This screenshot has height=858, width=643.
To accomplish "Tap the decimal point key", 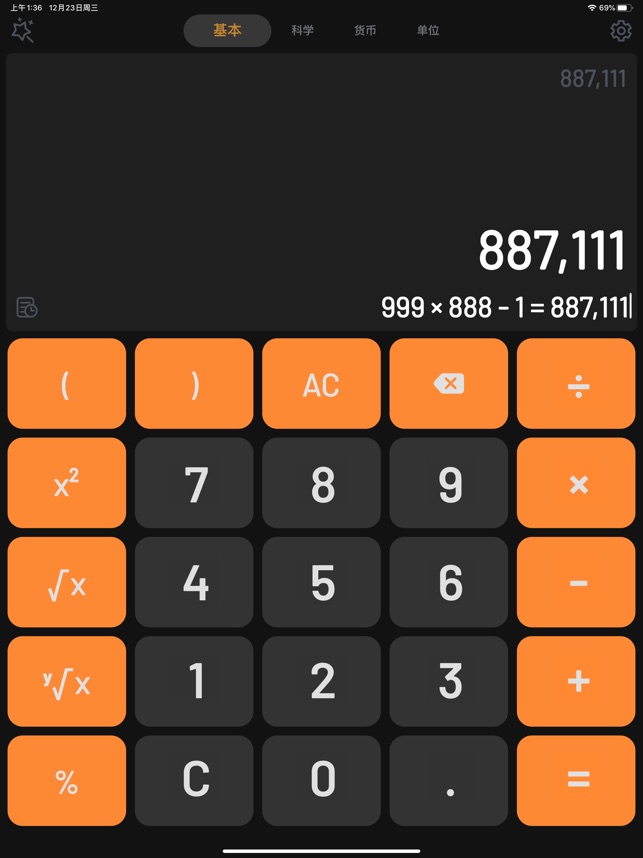I will tap(449, 781).
